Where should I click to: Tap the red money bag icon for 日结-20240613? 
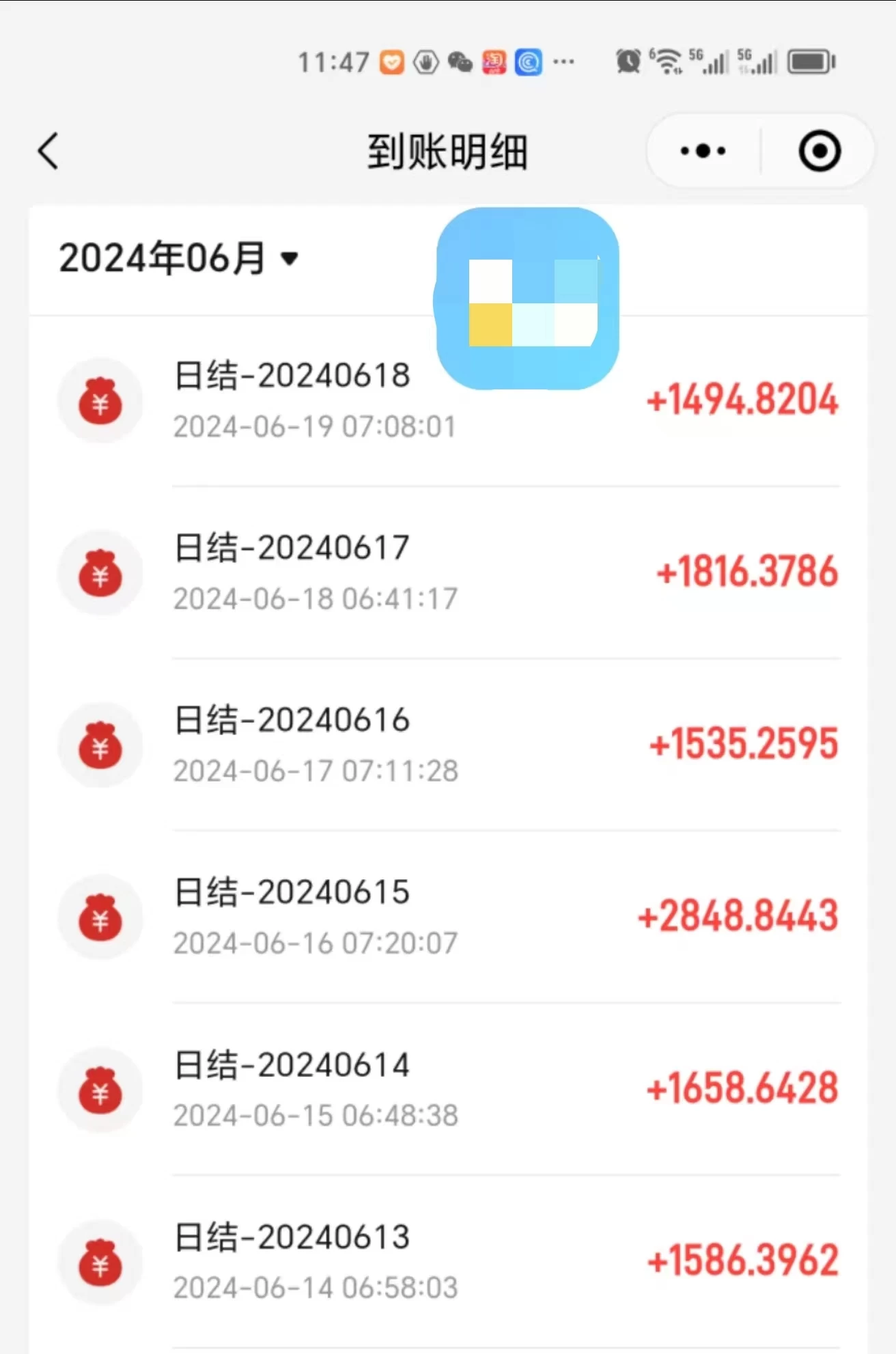coord(100,1262)
